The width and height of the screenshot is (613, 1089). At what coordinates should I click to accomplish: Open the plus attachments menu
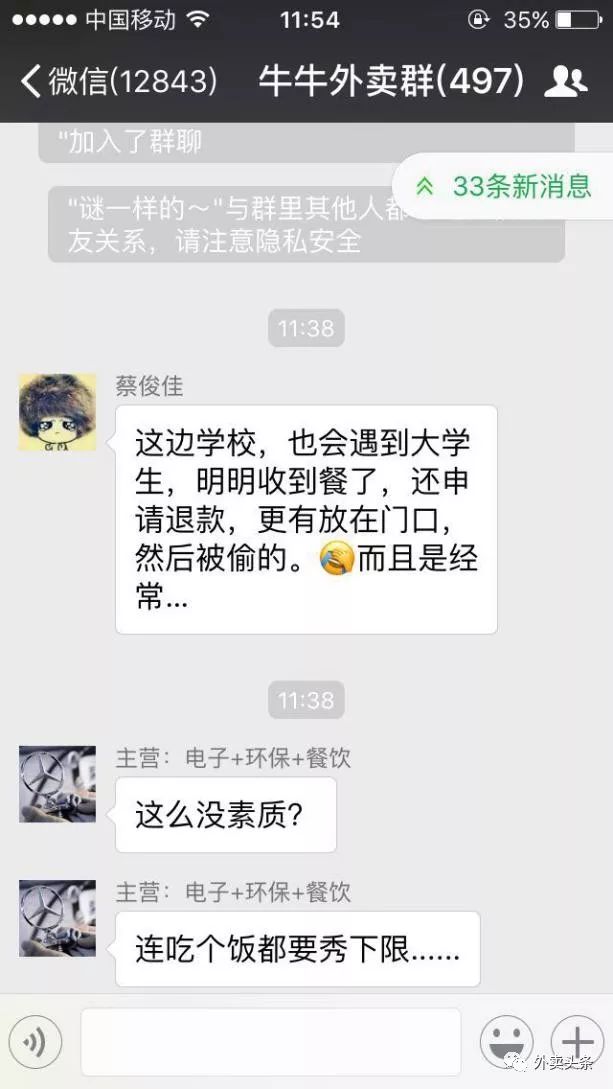[x=576, y=1041]
